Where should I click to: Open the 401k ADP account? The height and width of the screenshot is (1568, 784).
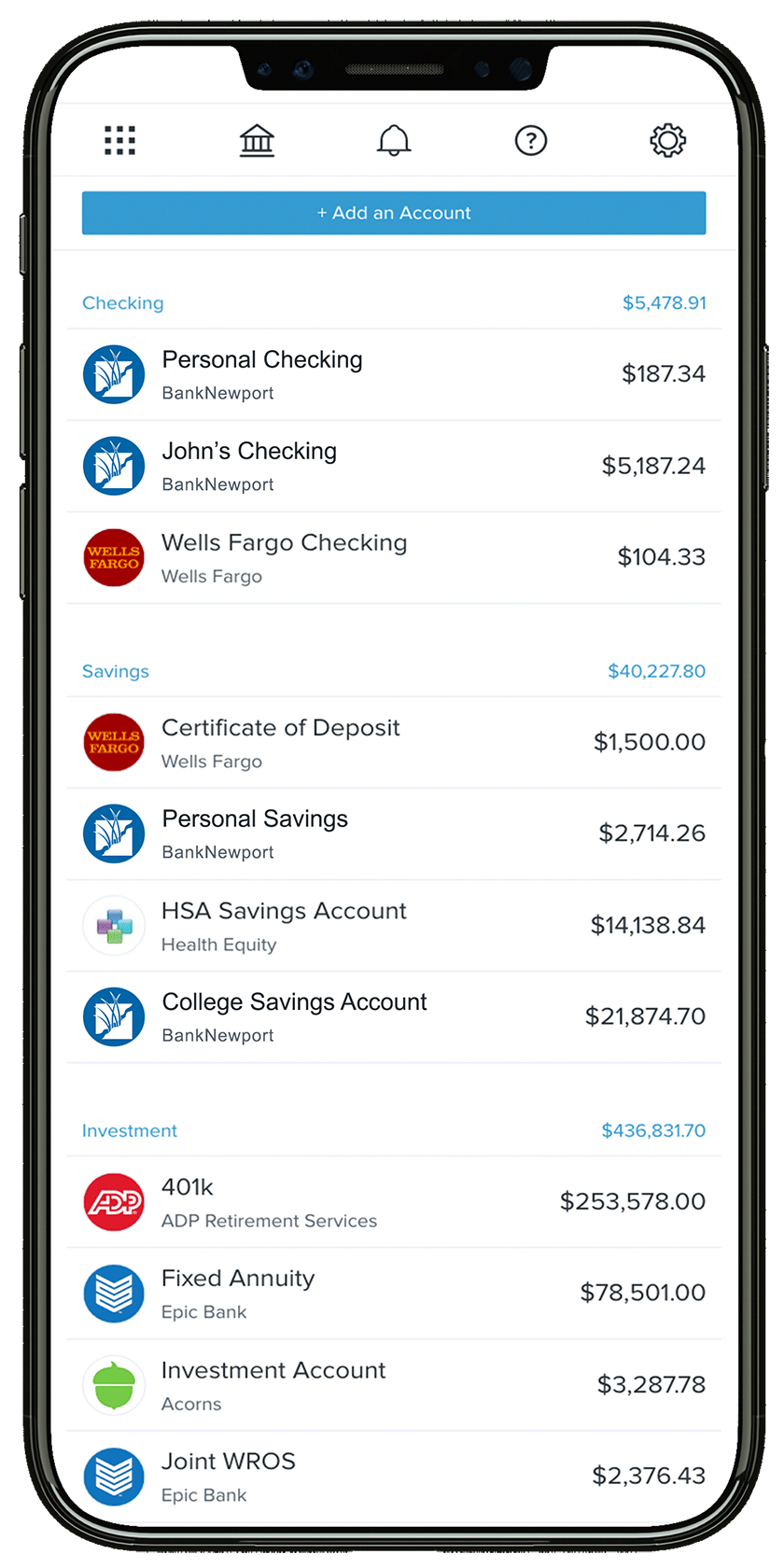394,1201
